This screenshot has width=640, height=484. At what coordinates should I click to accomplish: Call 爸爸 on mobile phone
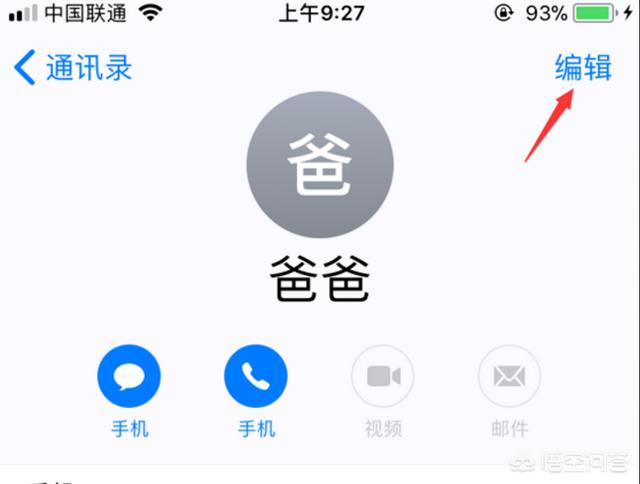[x=256, y=377]
